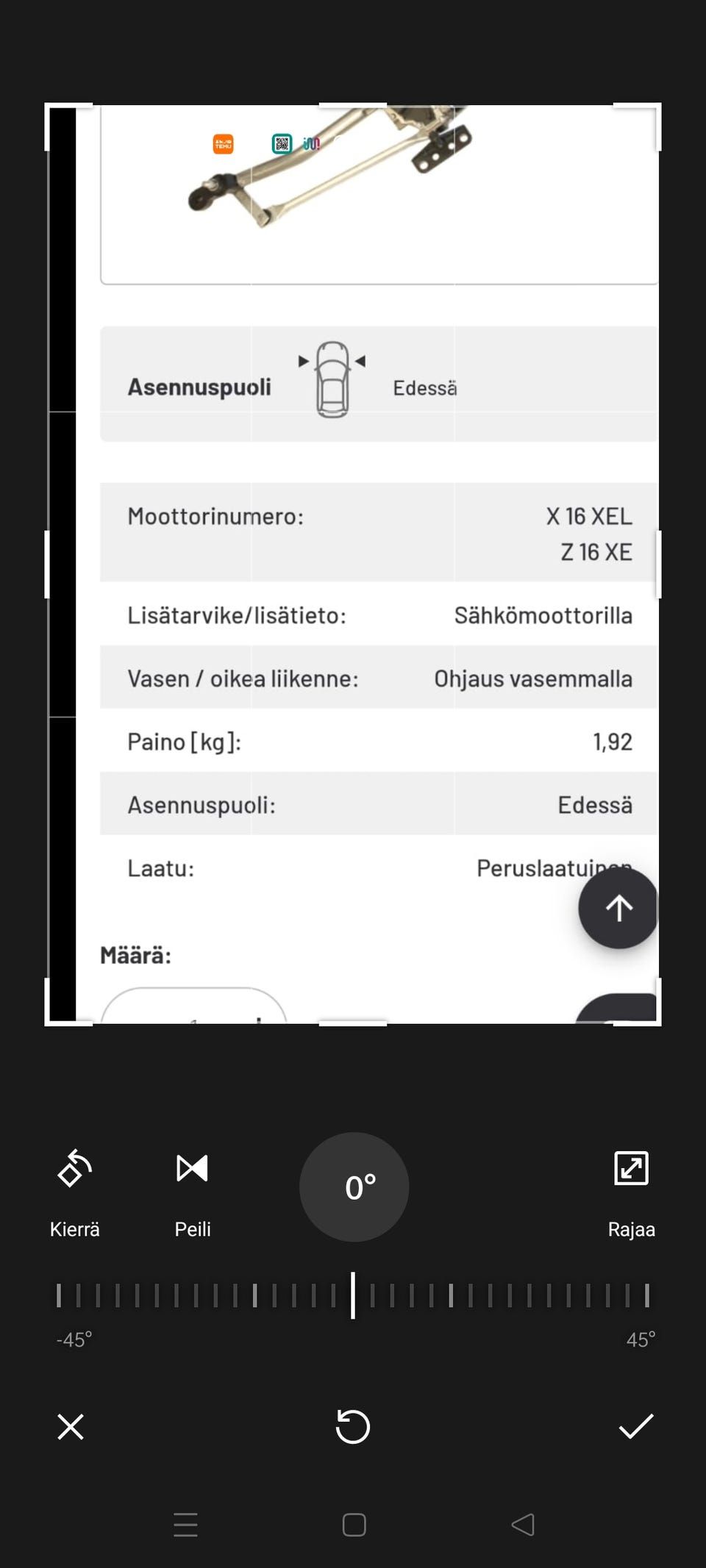Screen dimensions: 706x1568
Task: Tap the home navigation button
Action: [x=353, y=1525]
